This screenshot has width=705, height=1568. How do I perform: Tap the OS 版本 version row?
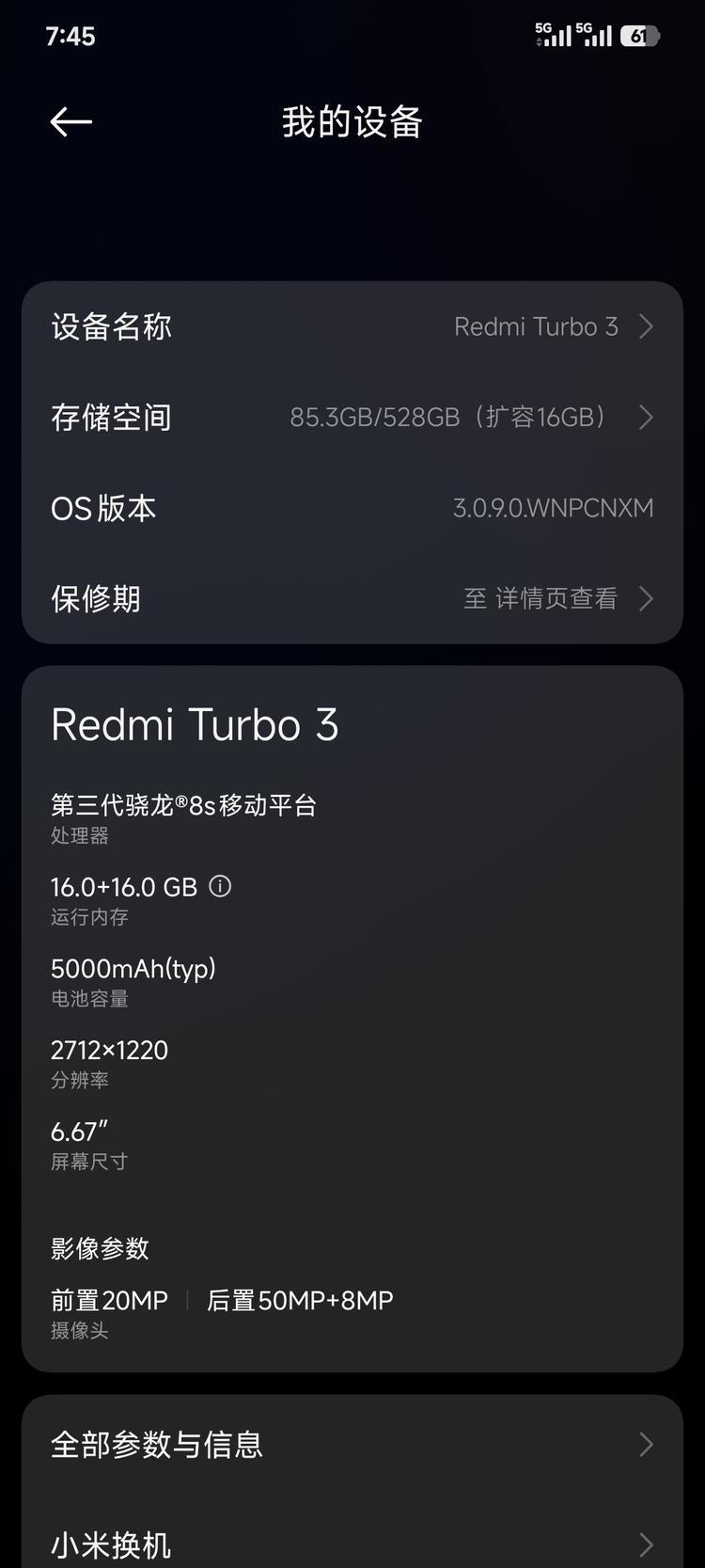(352, 509)
